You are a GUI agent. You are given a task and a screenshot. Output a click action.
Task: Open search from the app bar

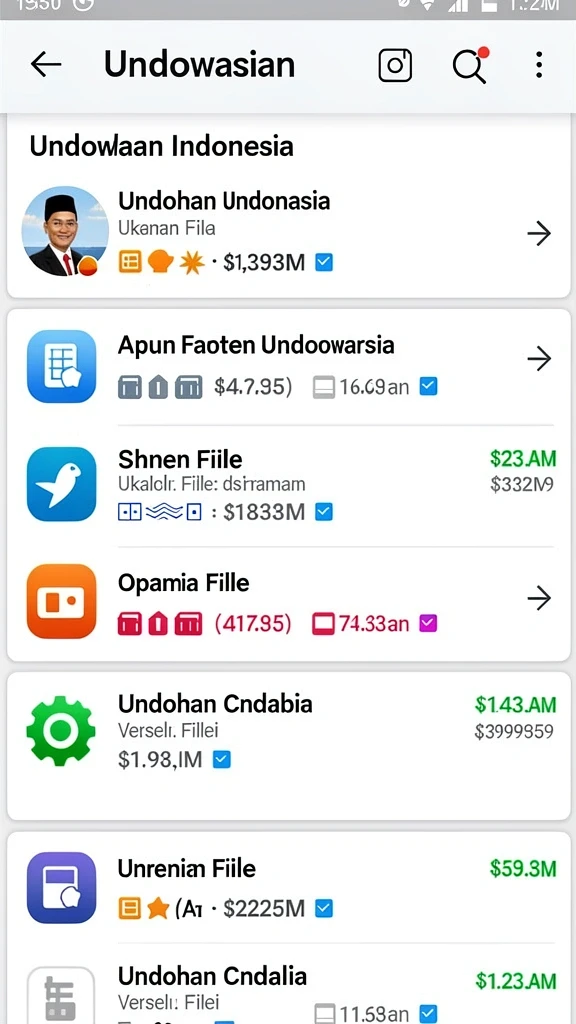pyautogui.click(x=470, y=65)
